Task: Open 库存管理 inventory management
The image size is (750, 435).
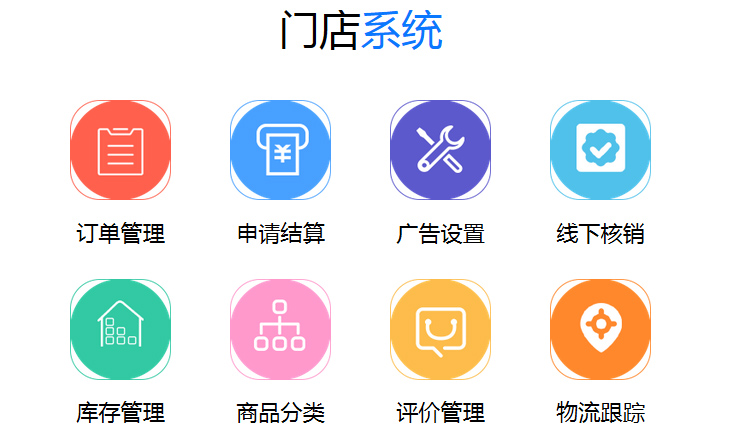Action: (x=120, y=329)
